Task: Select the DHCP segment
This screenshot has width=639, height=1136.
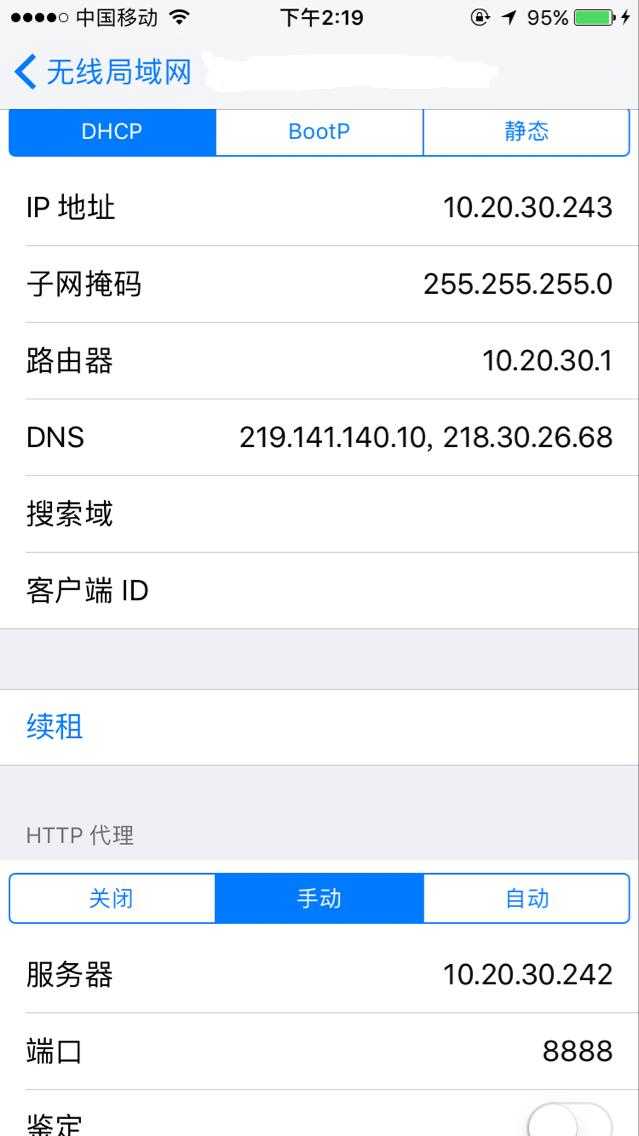Action: click(x=112, y=132)
